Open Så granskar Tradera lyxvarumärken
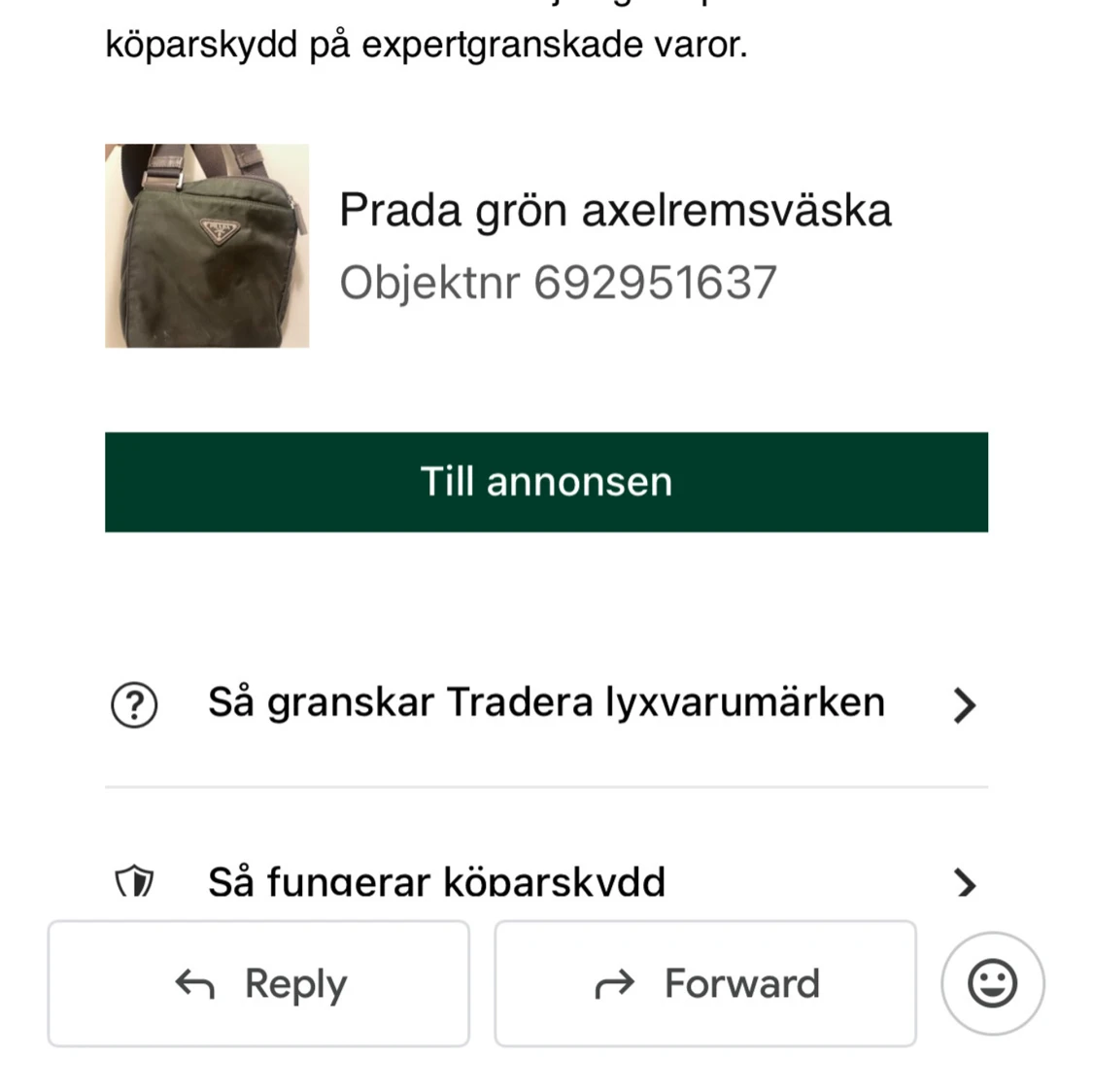This screenshot has height=1092, width=1093. 545,703
